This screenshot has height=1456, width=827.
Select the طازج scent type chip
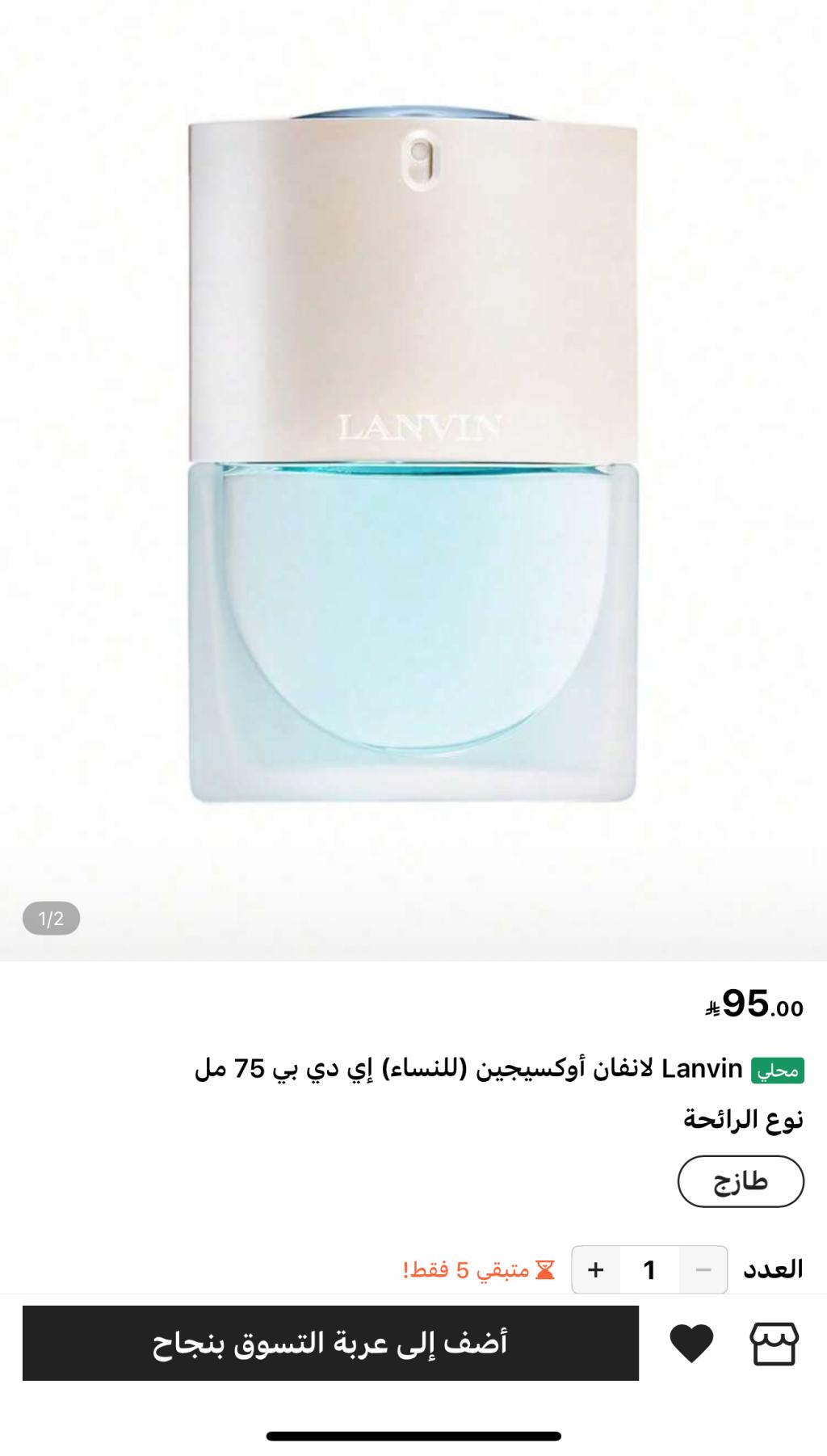click(740, 1181)
